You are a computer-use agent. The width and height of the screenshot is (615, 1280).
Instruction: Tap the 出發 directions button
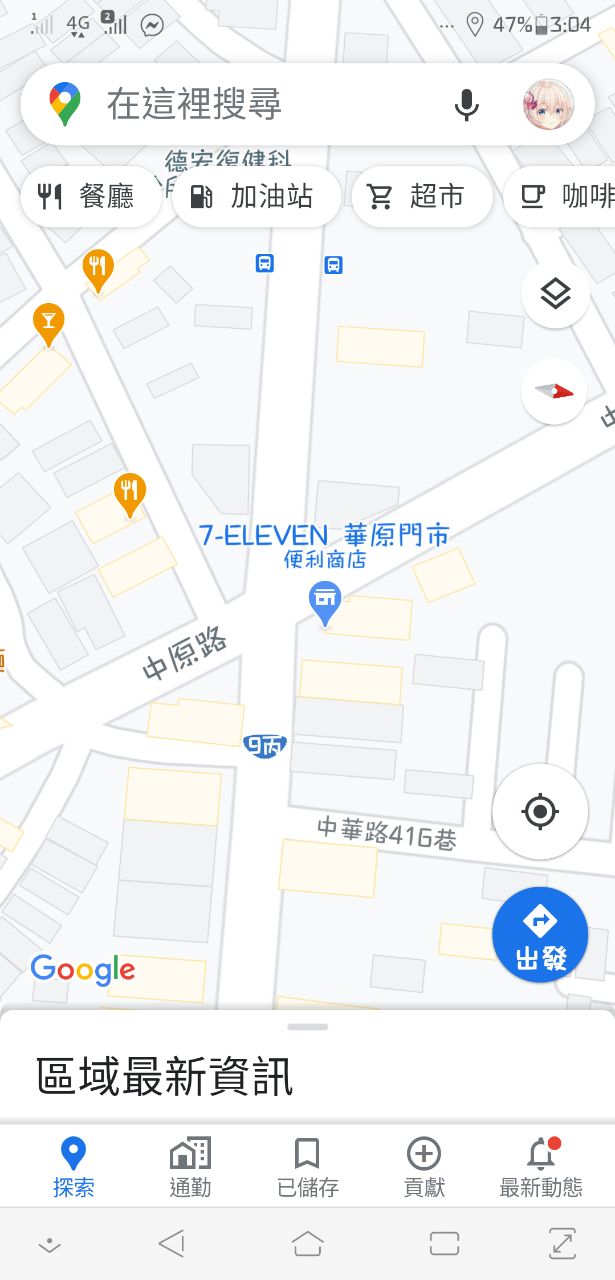click(x=540, y=935)
